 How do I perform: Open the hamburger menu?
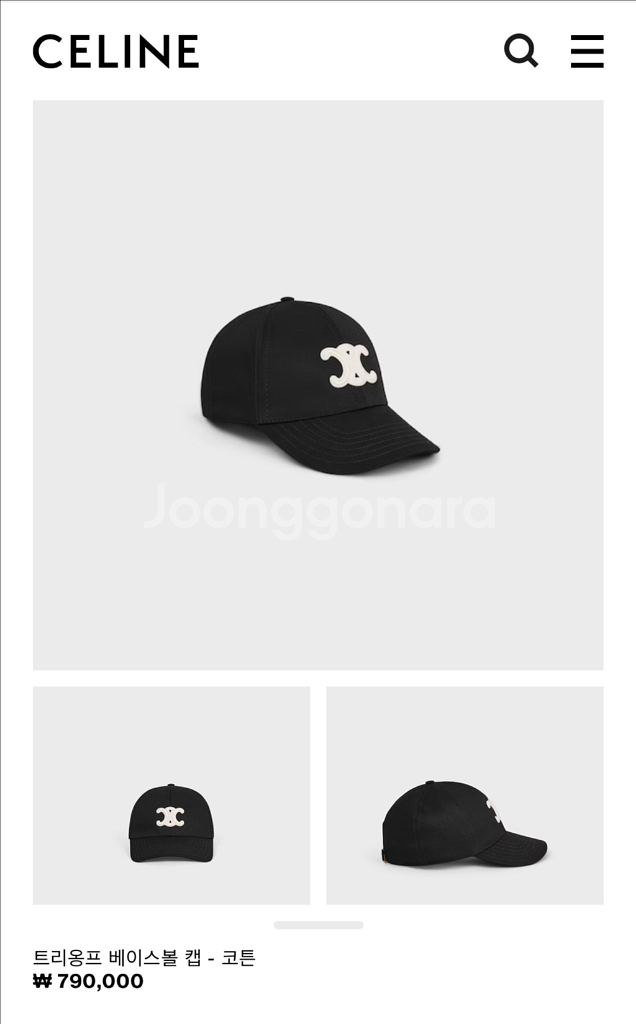(587, 51)
